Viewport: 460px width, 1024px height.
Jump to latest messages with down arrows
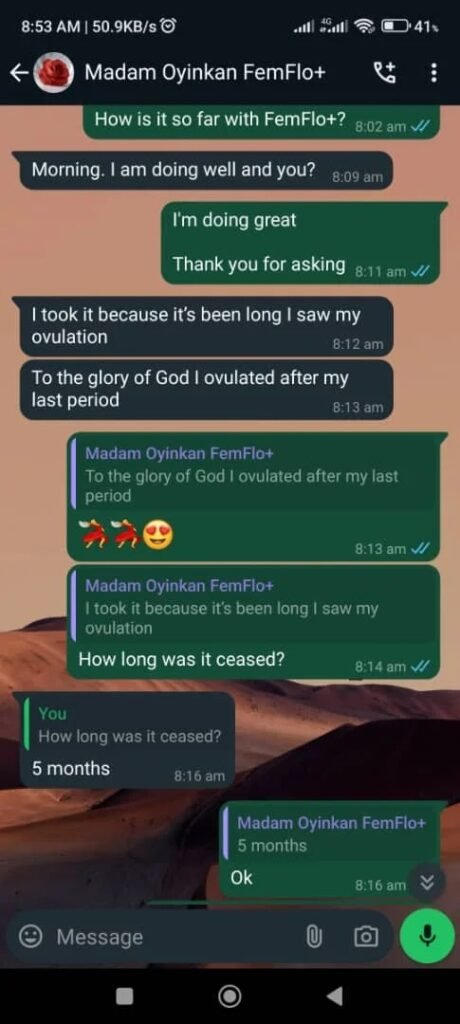coord(427,884)
